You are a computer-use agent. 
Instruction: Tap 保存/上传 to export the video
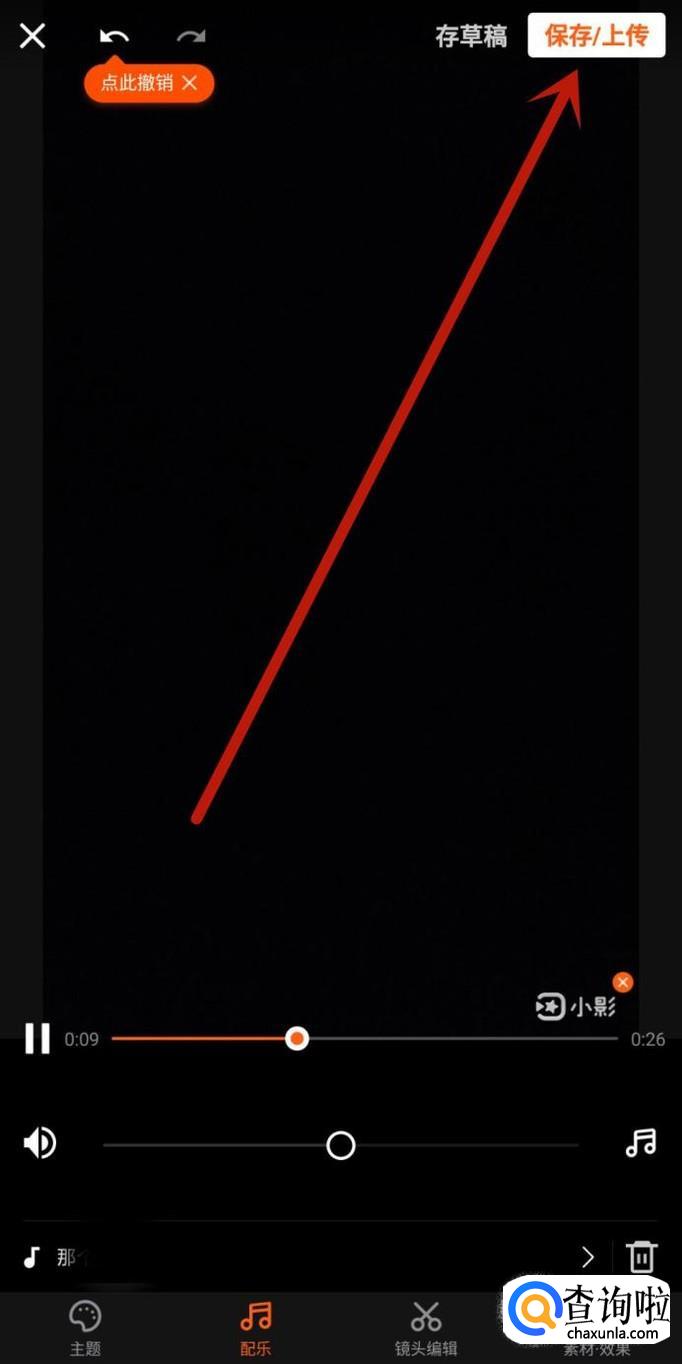coord(596,36)
